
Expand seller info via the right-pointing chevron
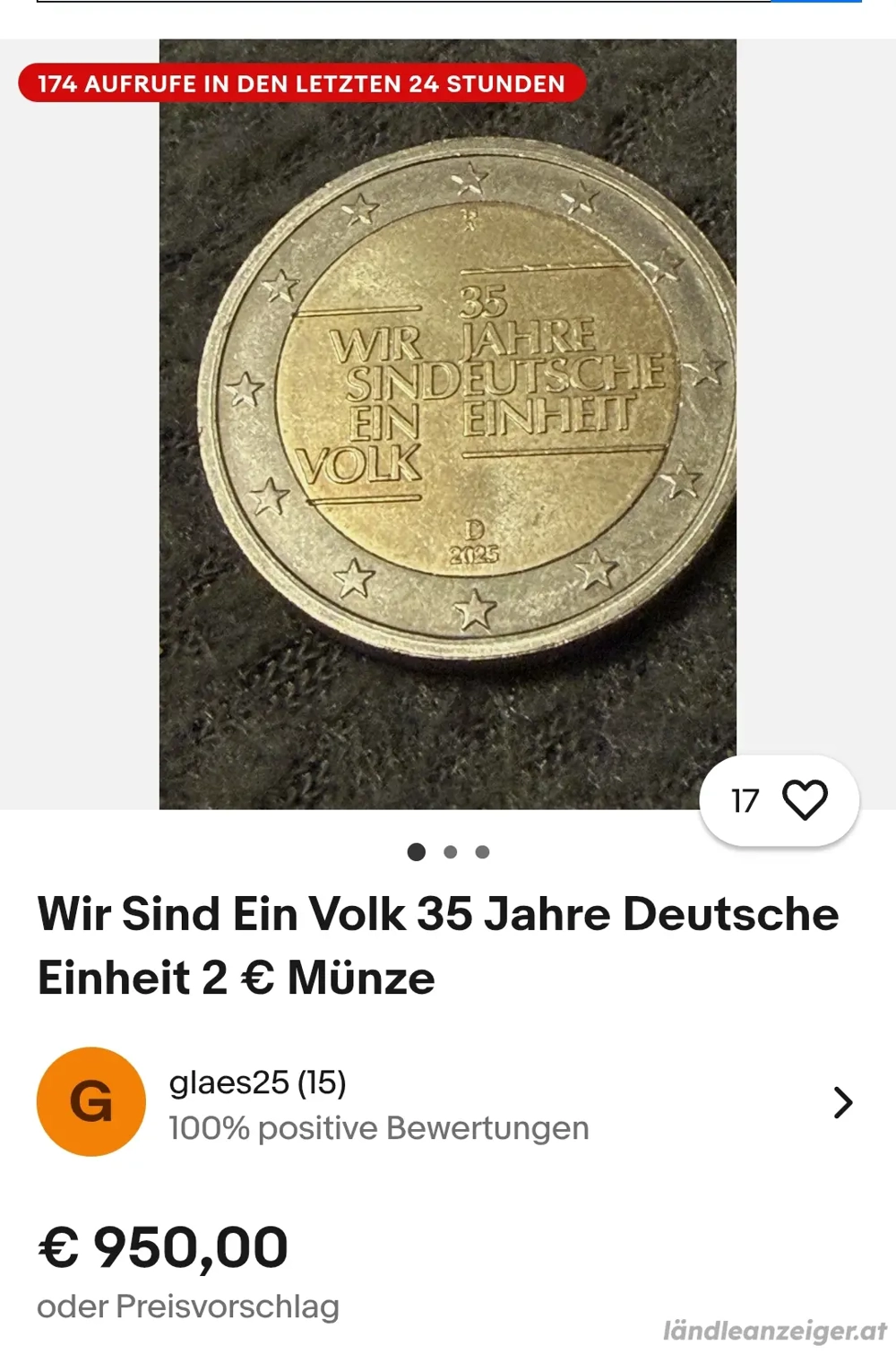(843, 1101)
